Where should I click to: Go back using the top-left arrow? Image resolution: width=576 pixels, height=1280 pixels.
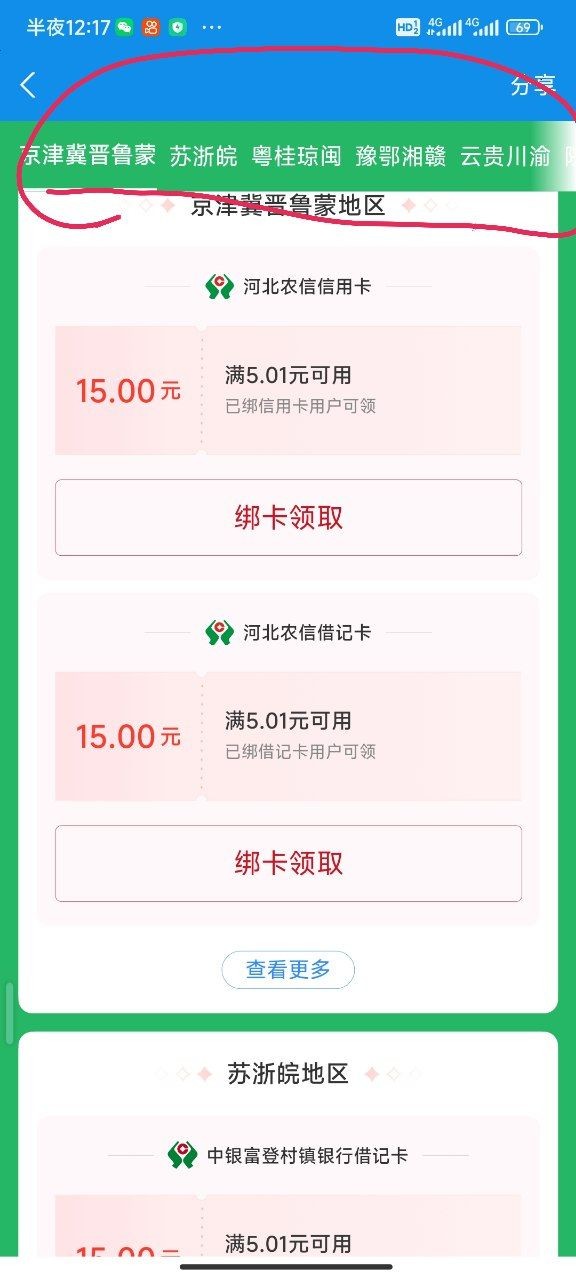point(28,86)
